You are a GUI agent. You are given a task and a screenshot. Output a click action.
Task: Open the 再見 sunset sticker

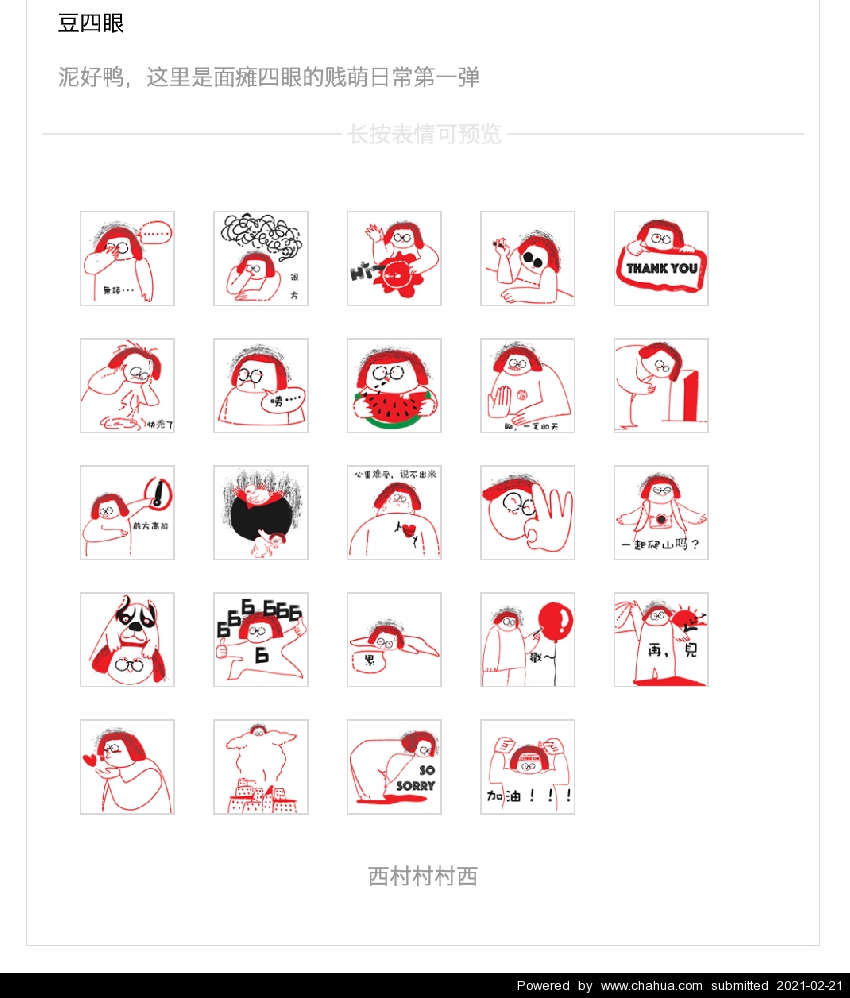click(660, 639)
